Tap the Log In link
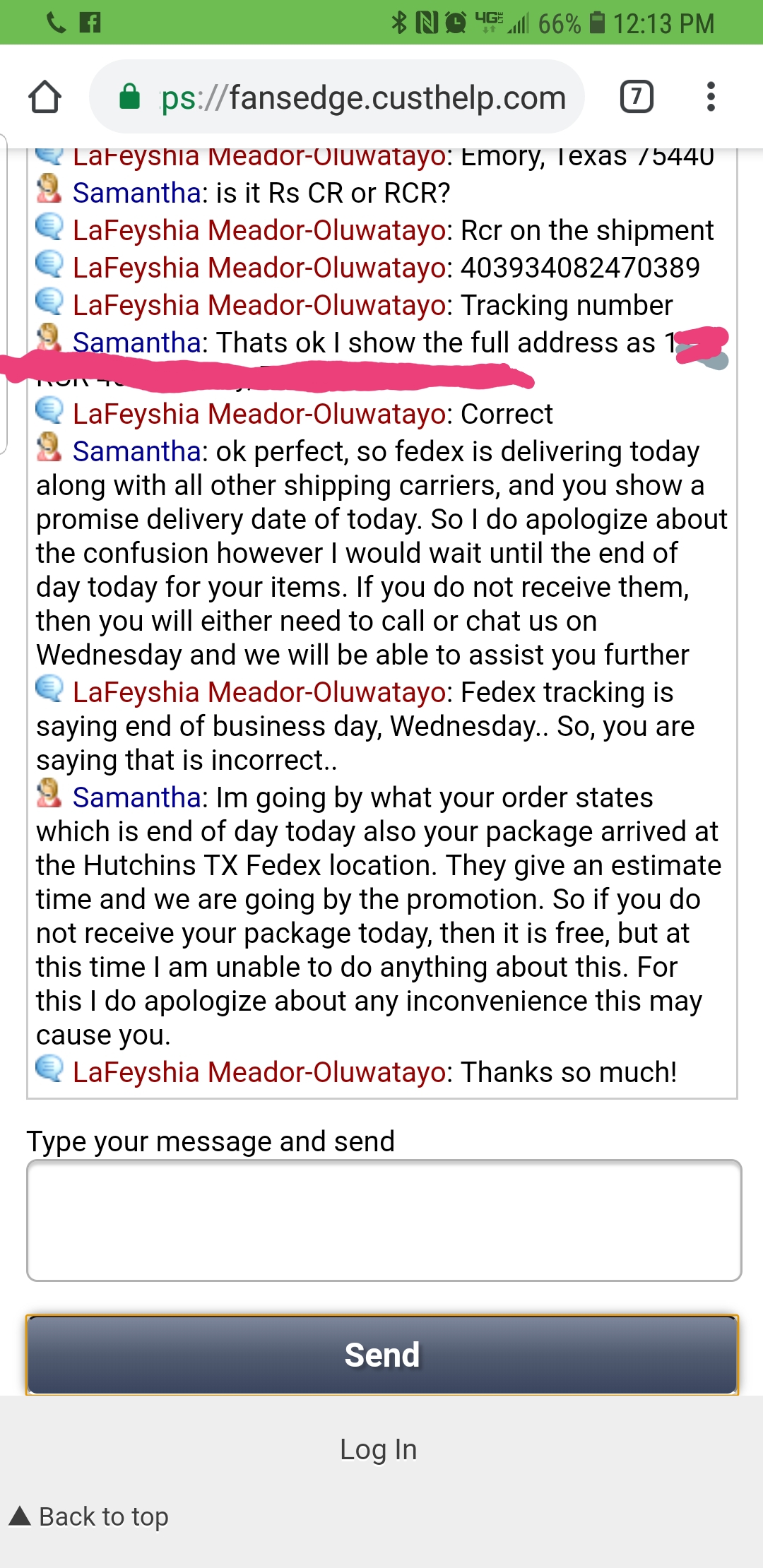The height and width of the screenshot is (1568, 763). (379, 1449)
